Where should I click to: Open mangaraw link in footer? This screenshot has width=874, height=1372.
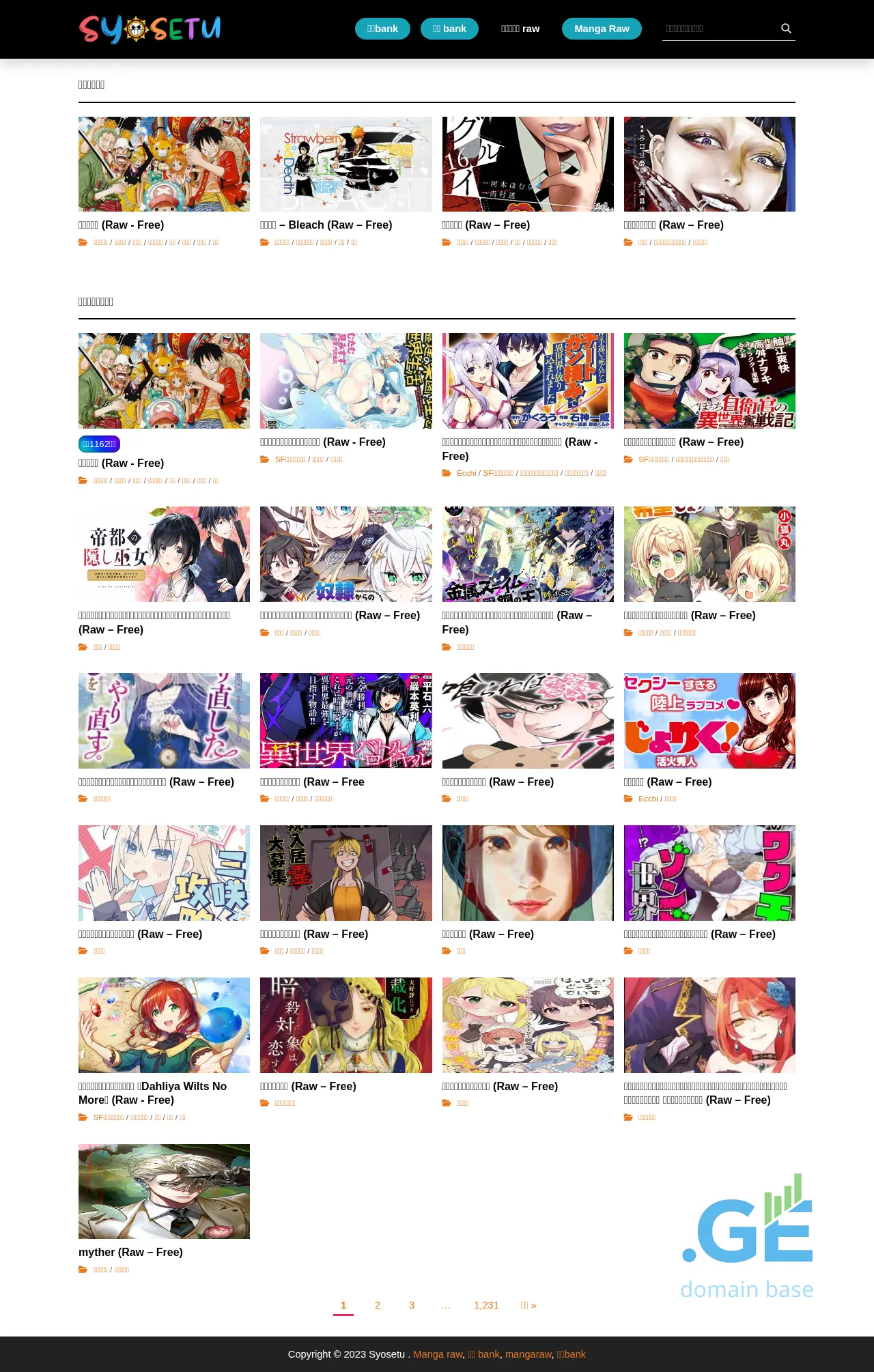[528, 1354]
